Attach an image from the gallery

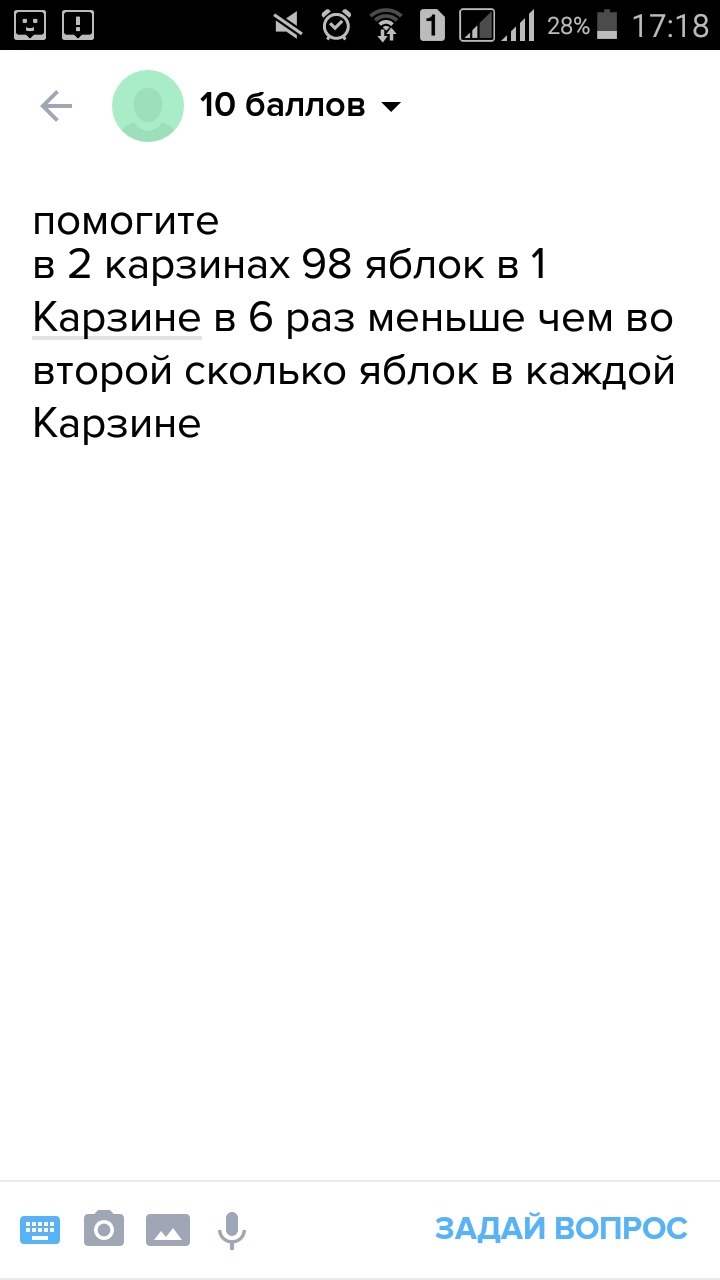(x=168, y=1229)
